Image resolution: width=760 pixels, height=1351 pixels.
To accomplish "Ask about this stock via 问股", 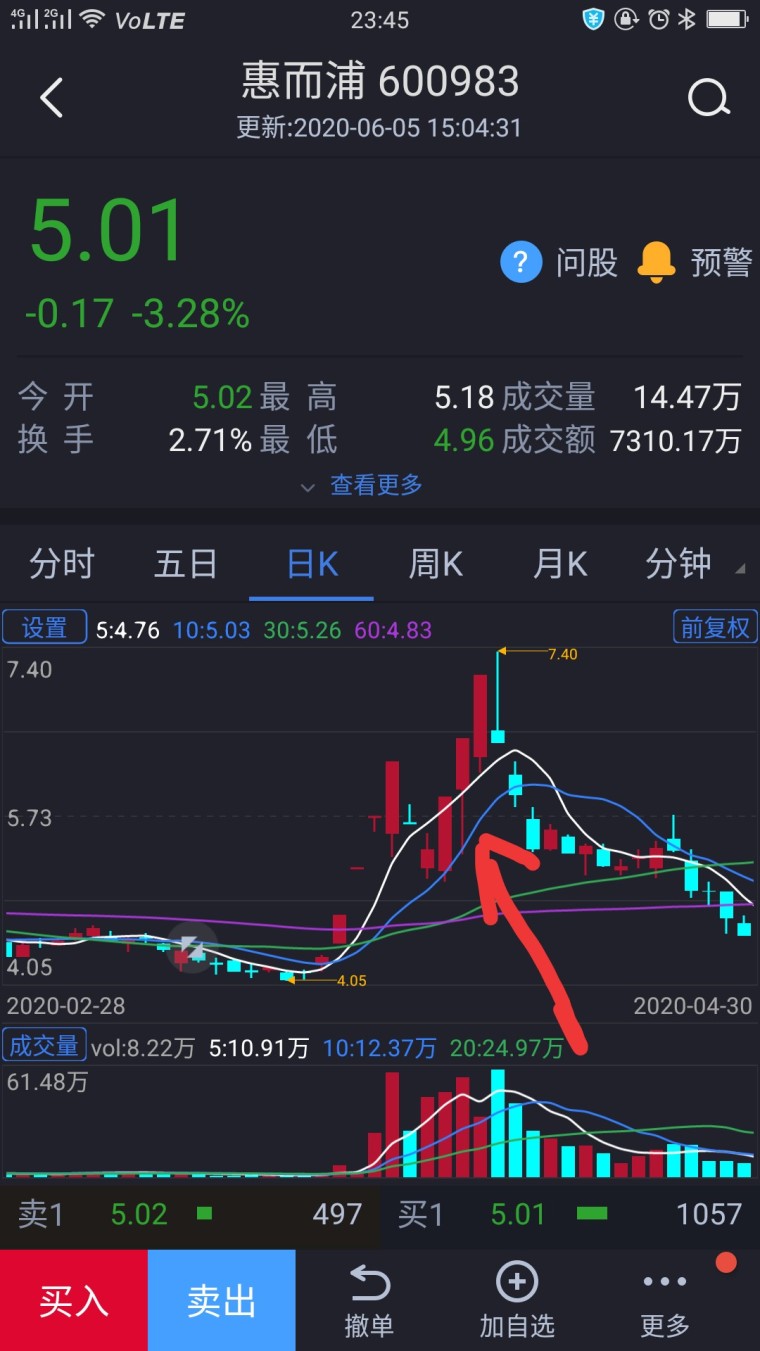I will 560,263.
